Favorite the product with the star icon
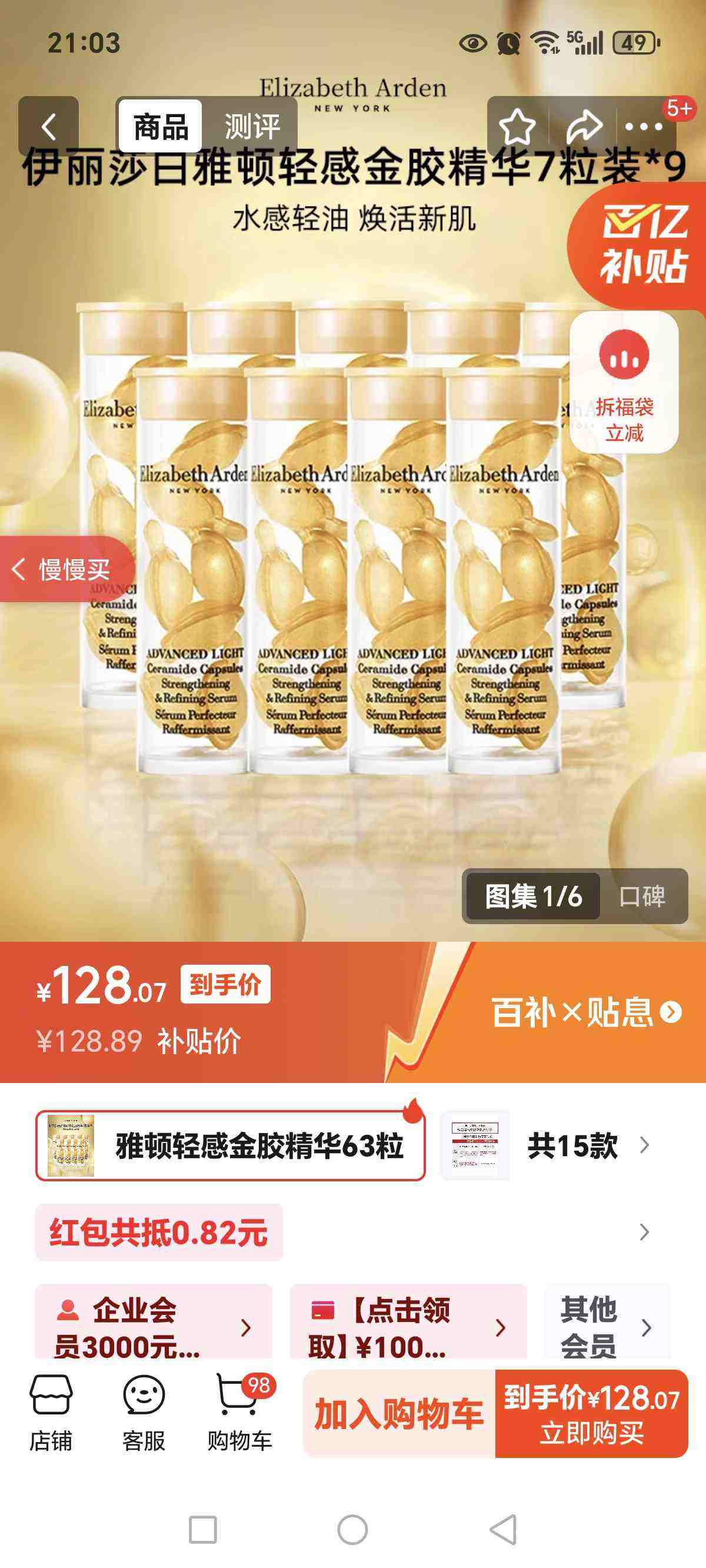The width and height of the screenshot is (706, 1568). coord(516,125)
